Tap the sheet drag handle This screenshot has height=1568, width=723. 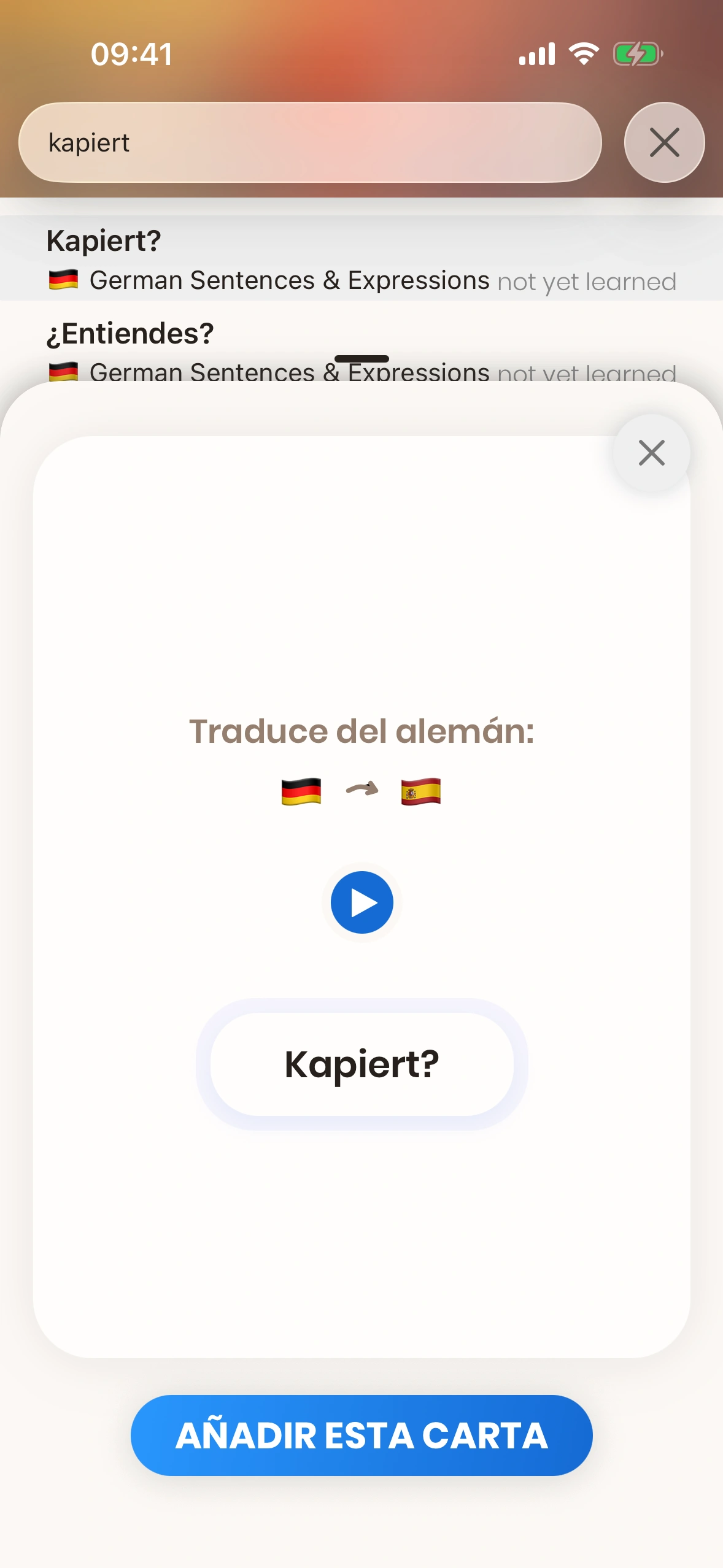tap(361, 359)
